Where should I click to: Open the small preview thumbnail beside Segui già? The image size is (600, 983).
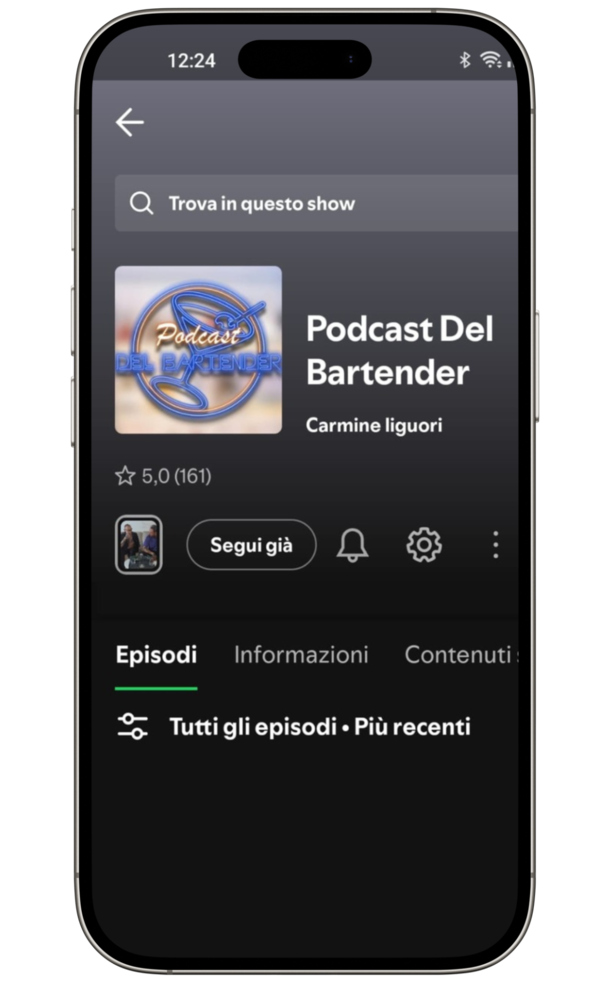pyautogui.click(x=139, y=545)
